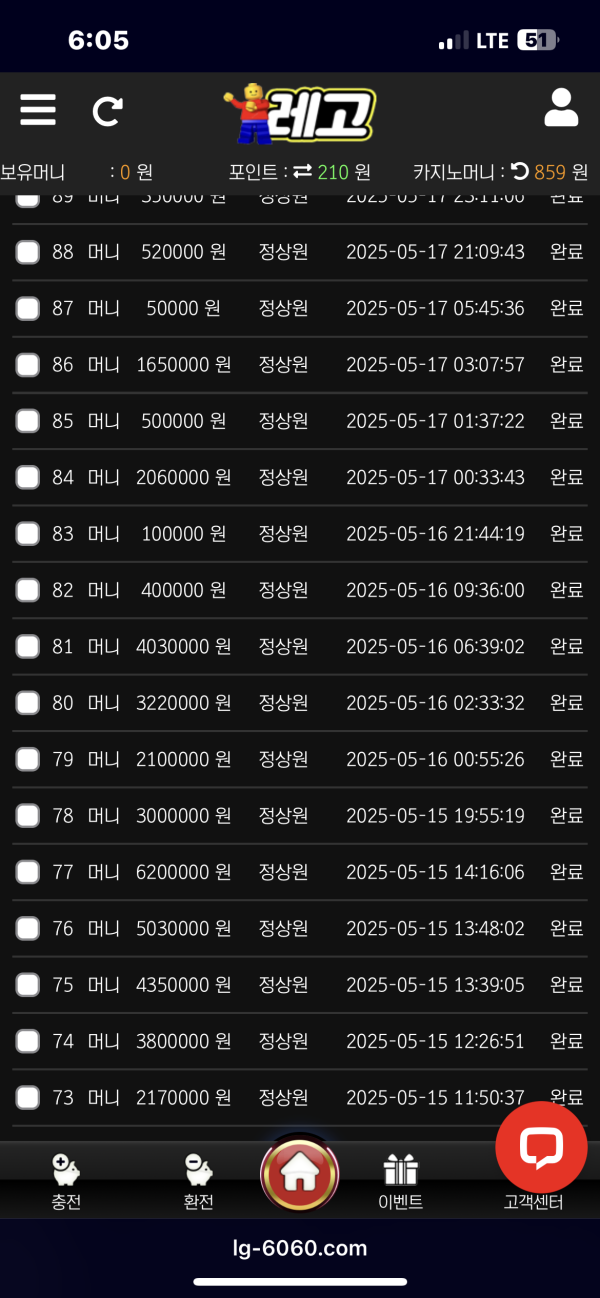Open the 이벤트 events tab

pyautogui.click(x=400, y=1181)
